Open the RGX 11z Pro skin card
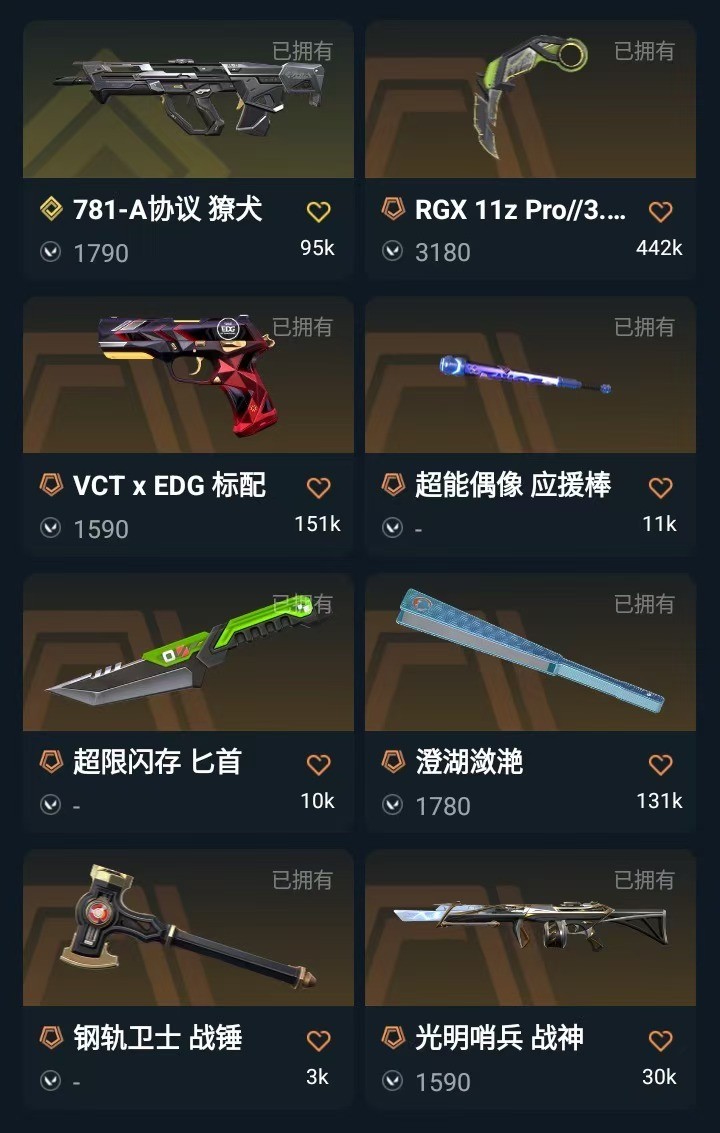 click(x=530, y=100)
